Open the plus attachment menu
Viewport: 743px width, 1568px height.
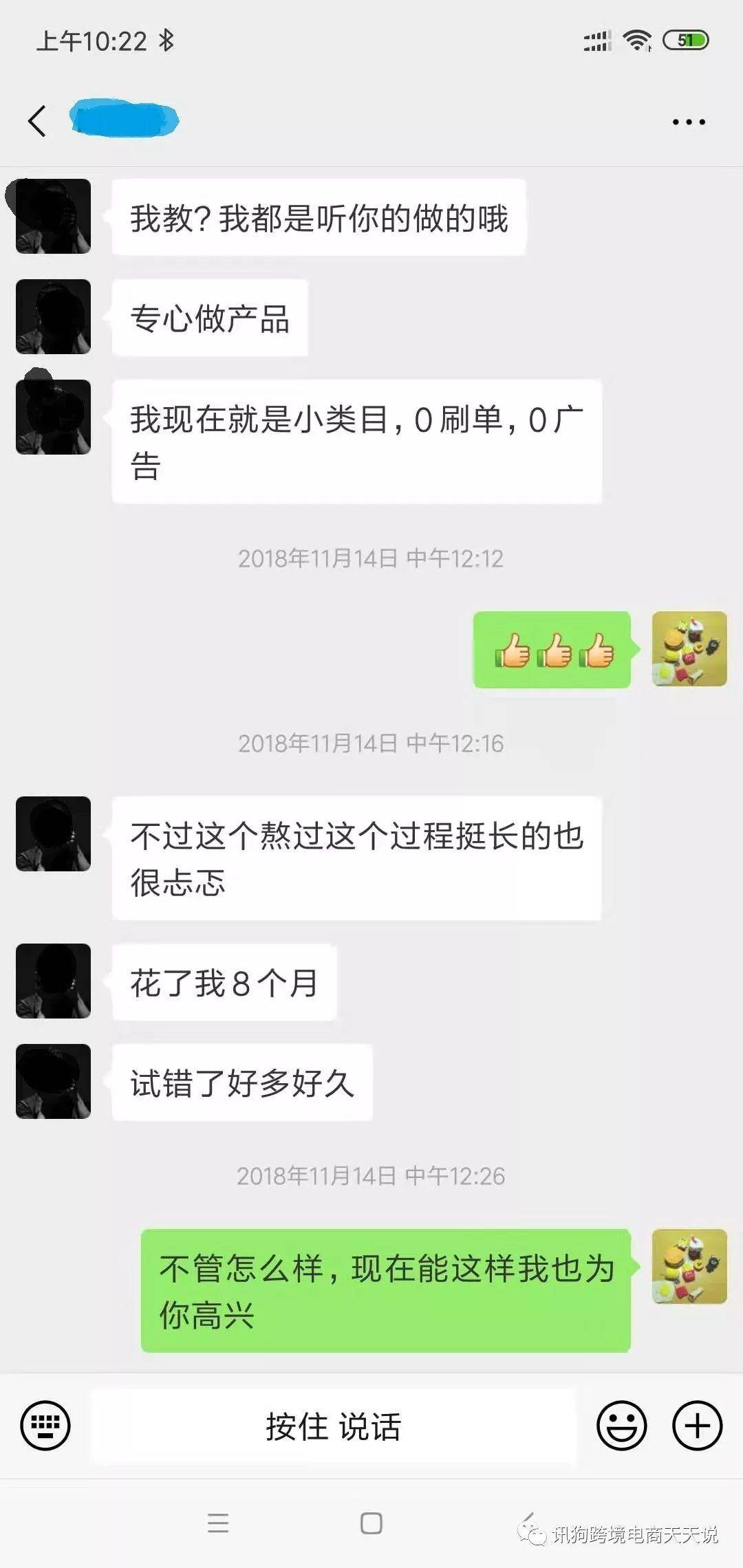(x=697, y=1426)
